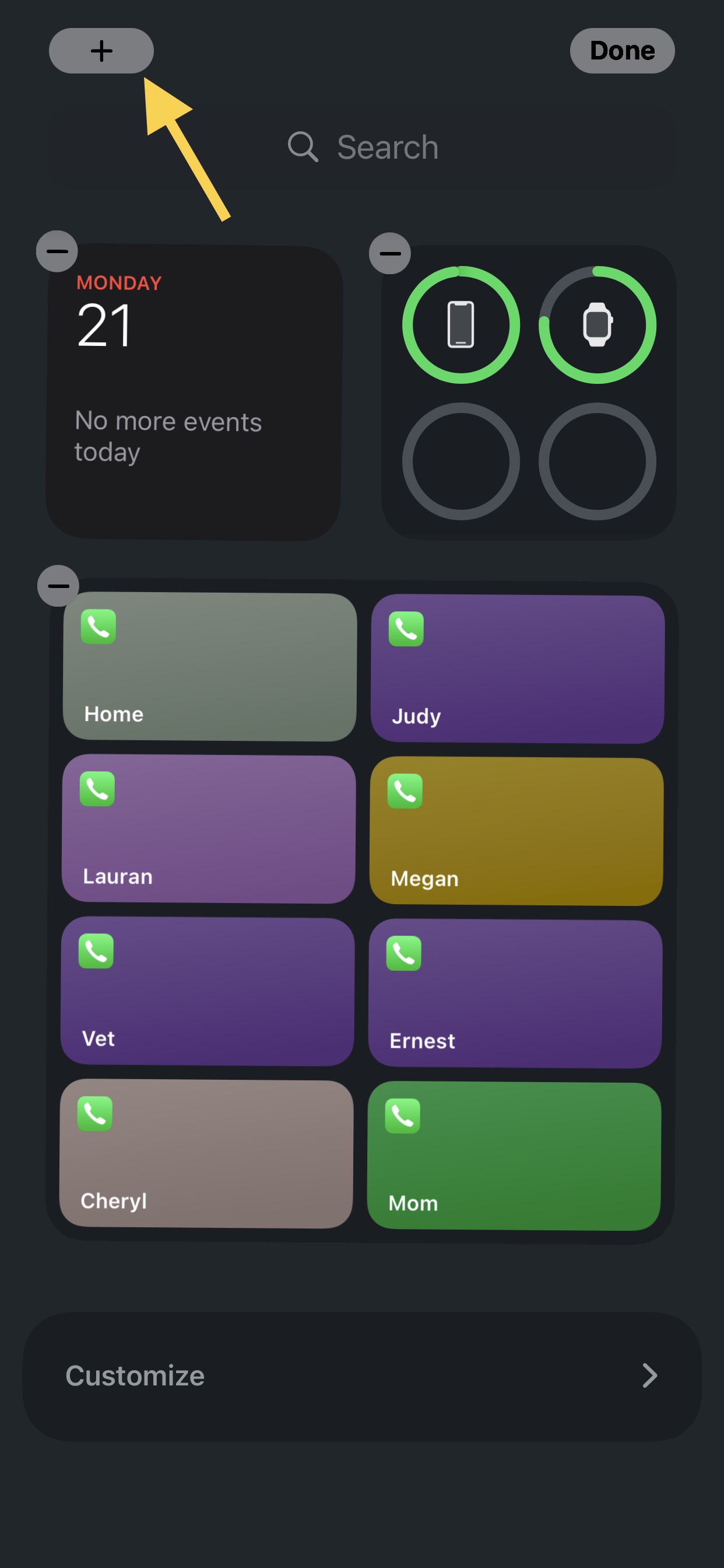Open the Search field
724x1568 pixels.
pyautogui.click(x=363, y=146)
